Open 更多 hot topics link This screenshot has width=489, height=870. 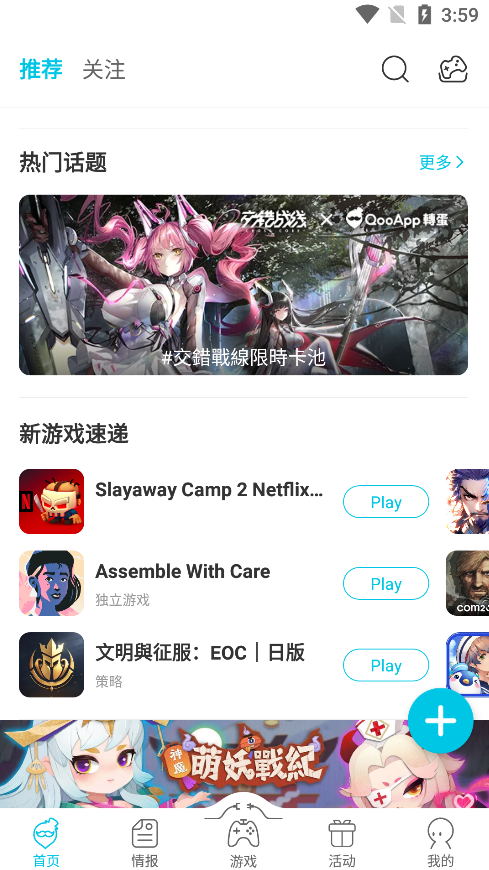point(441,162)
